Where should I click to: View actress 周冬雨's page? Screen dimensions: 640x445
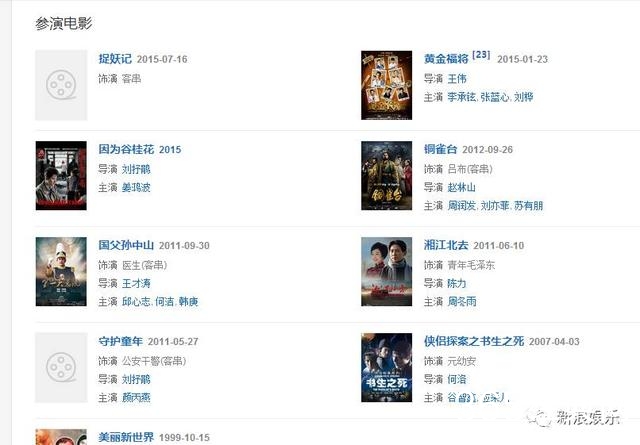[462, 301]
